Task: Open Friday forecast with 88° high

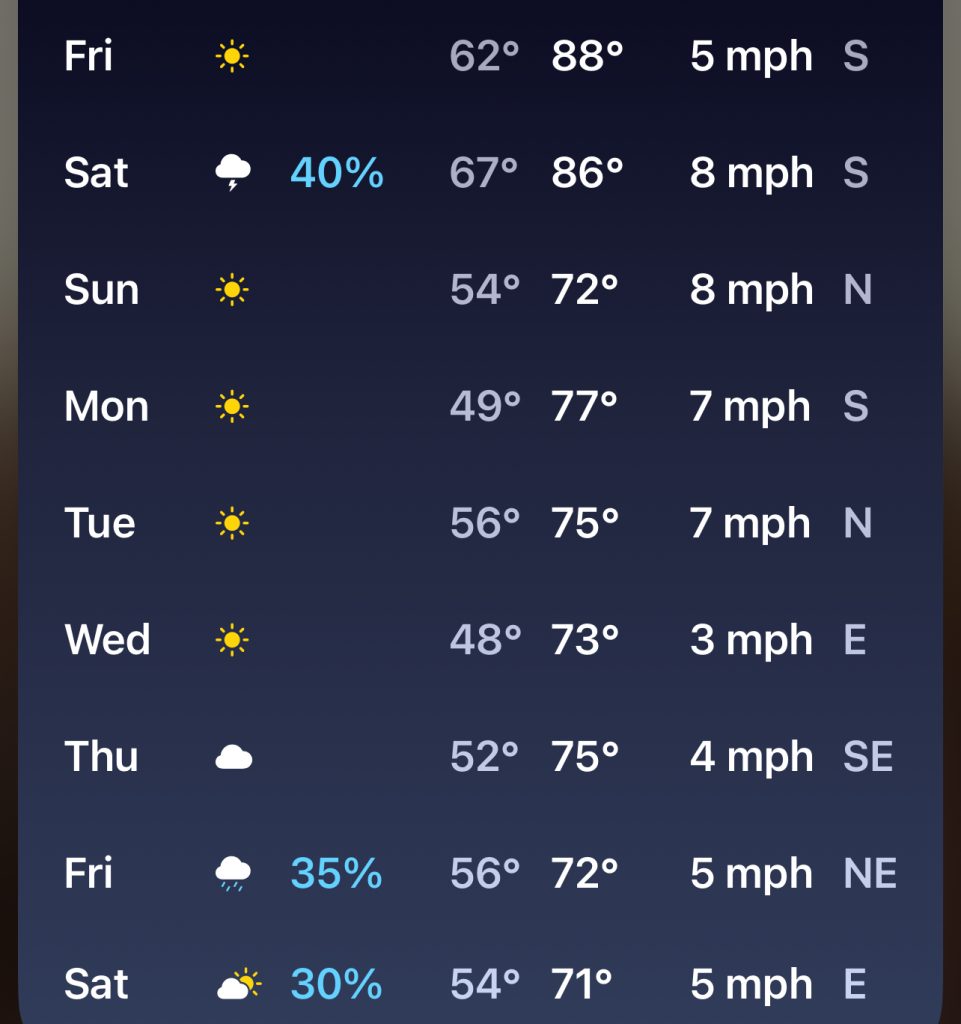Action: (x=480, y=56)
